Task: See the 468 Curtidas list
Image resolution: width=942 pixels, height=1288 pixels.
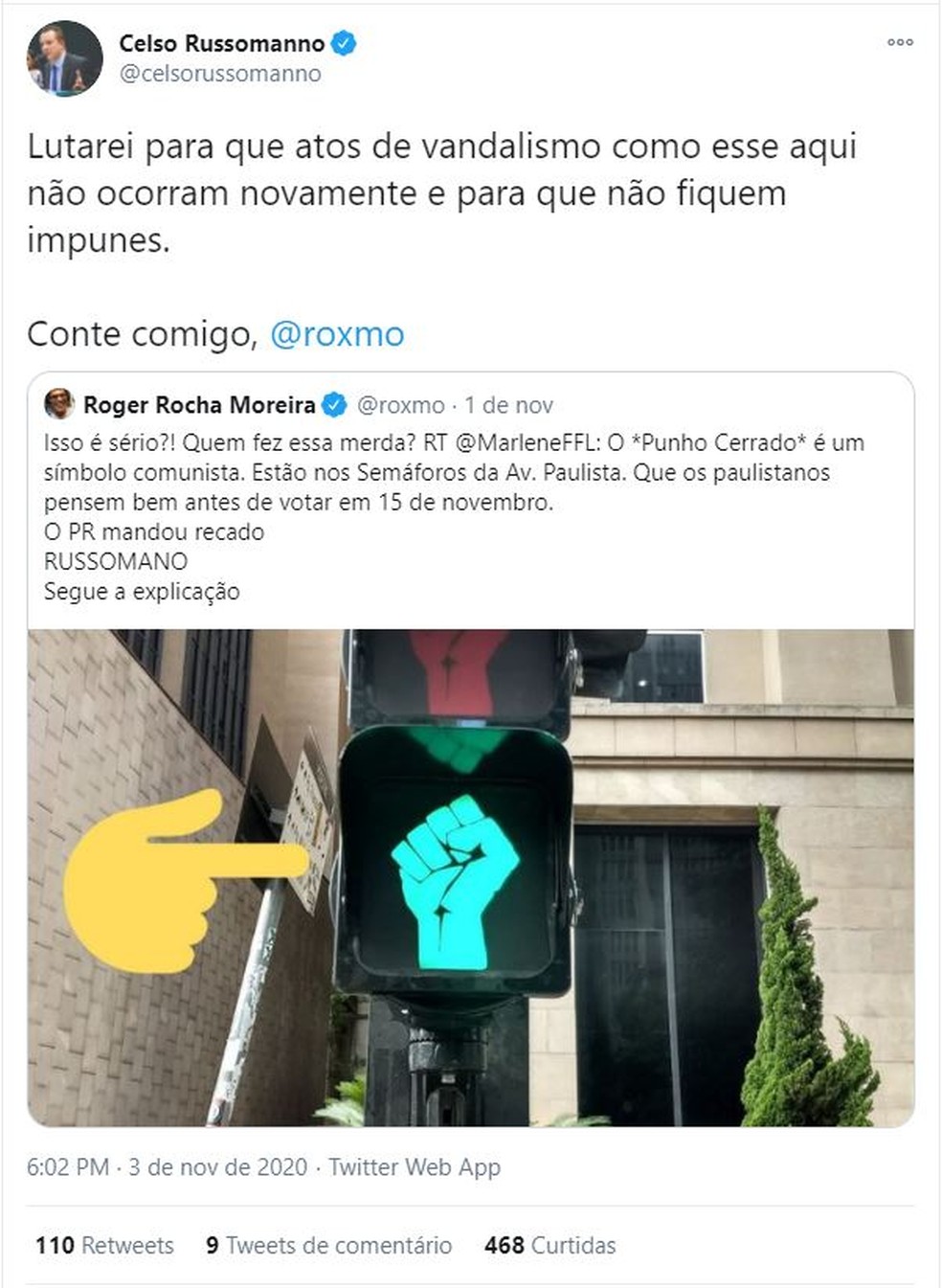Action: tap(549, 1245)
